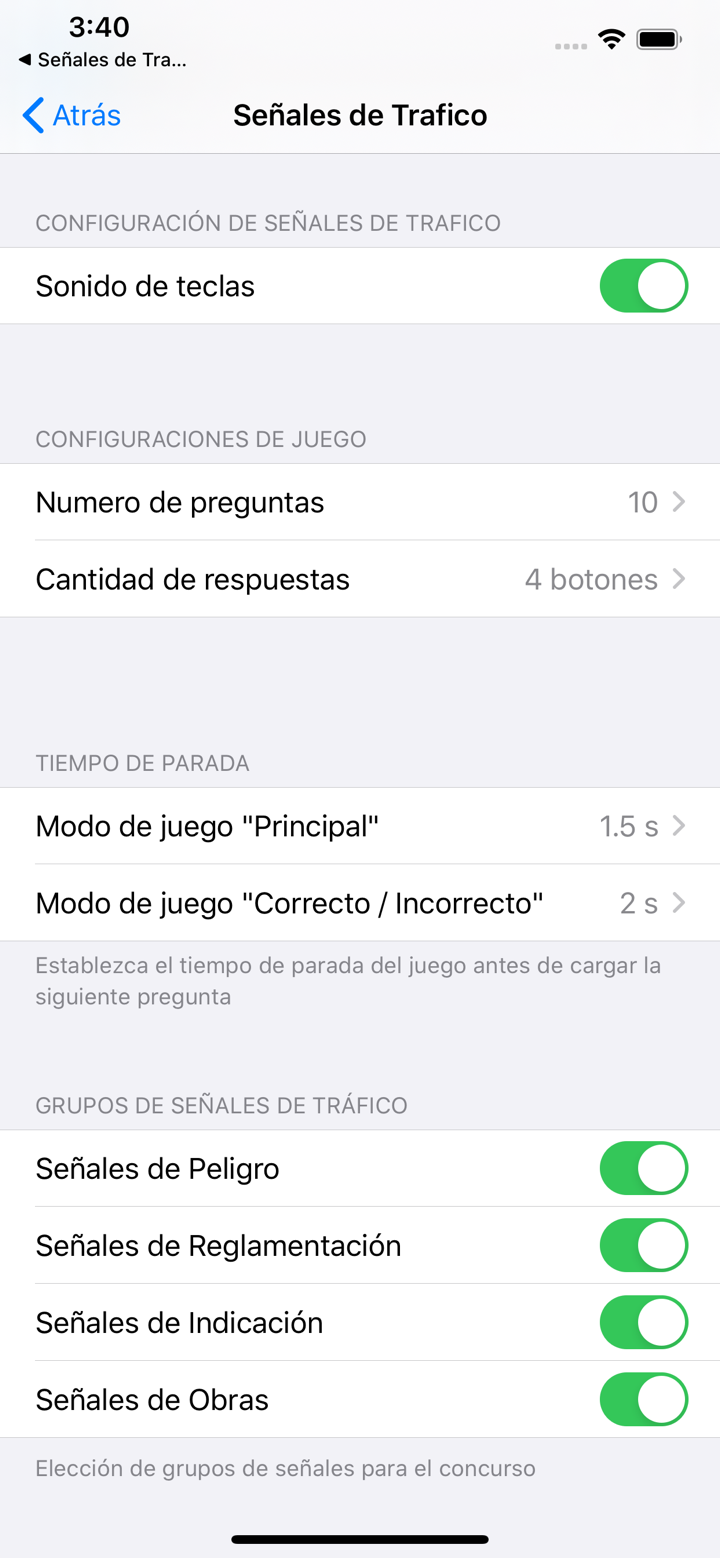720x1558 pixels.
Task: Tap the home indicator bar
Action: 360,1540
